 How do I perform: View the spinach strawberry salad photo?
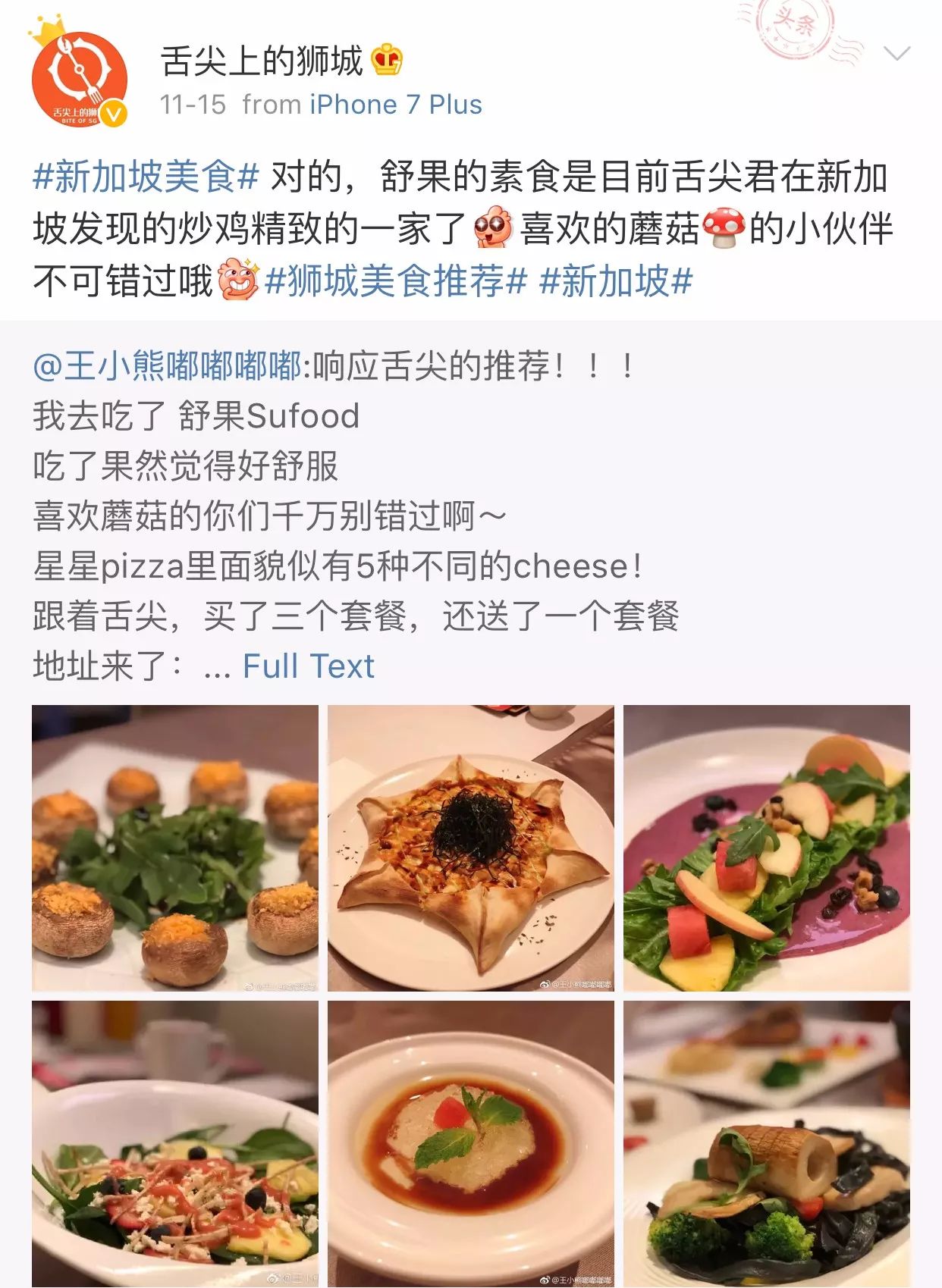click(175, 1143)
